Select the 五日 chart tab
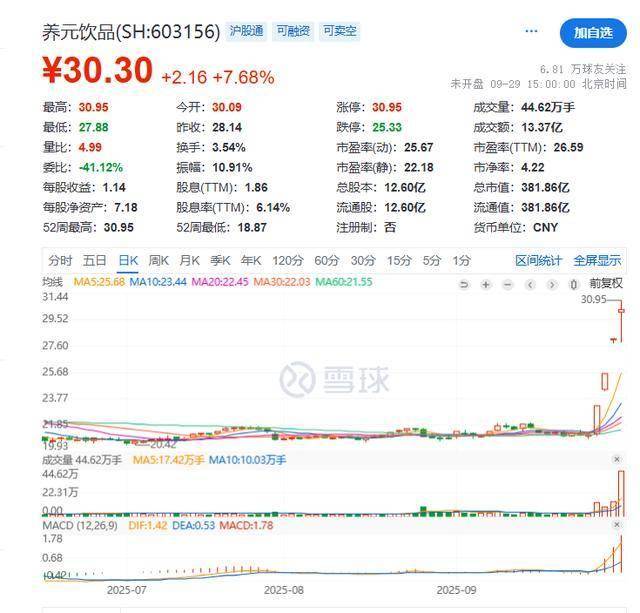 95,261
